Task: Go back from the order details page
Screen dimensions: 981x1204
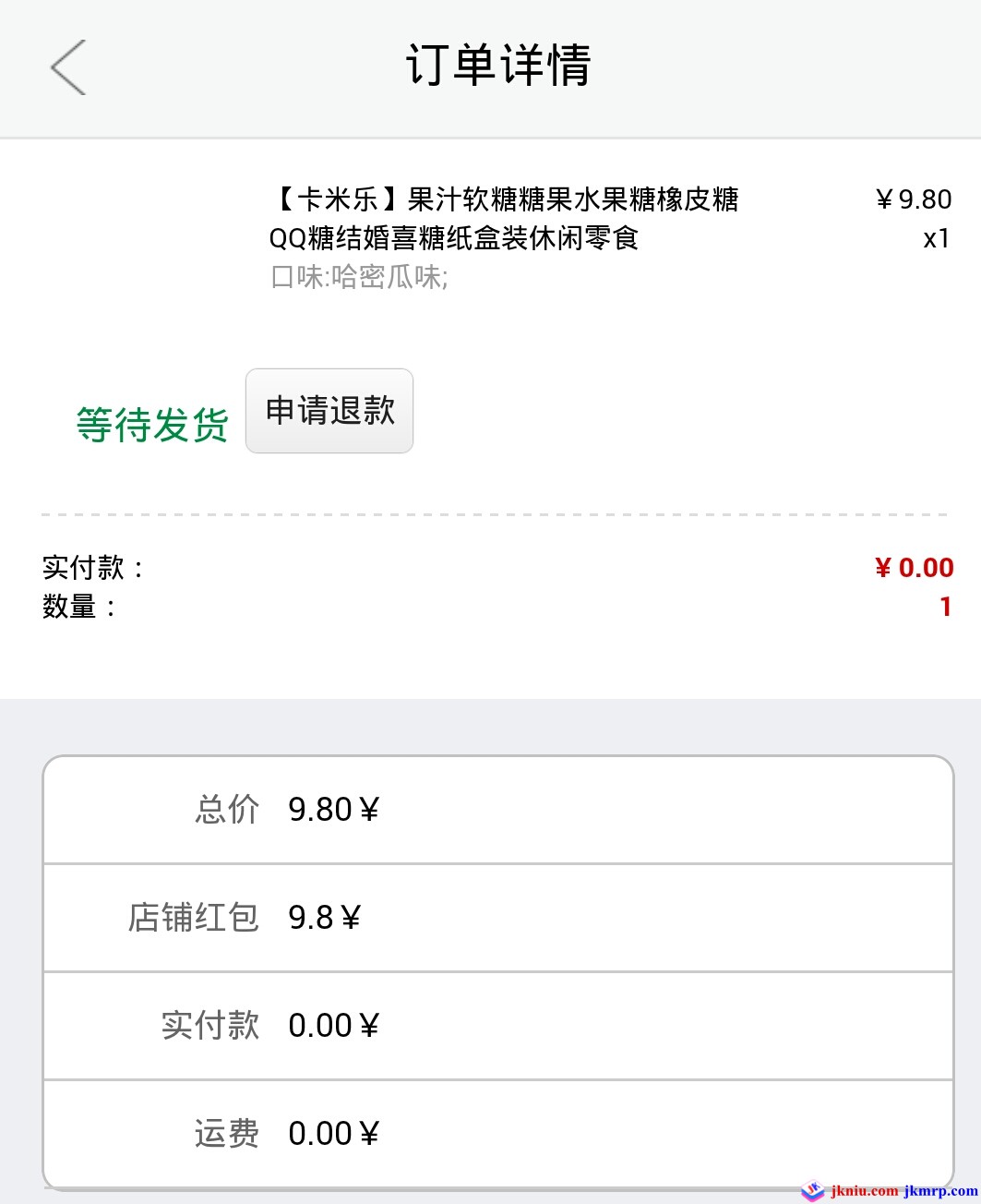Action: [x=68, y=67]
